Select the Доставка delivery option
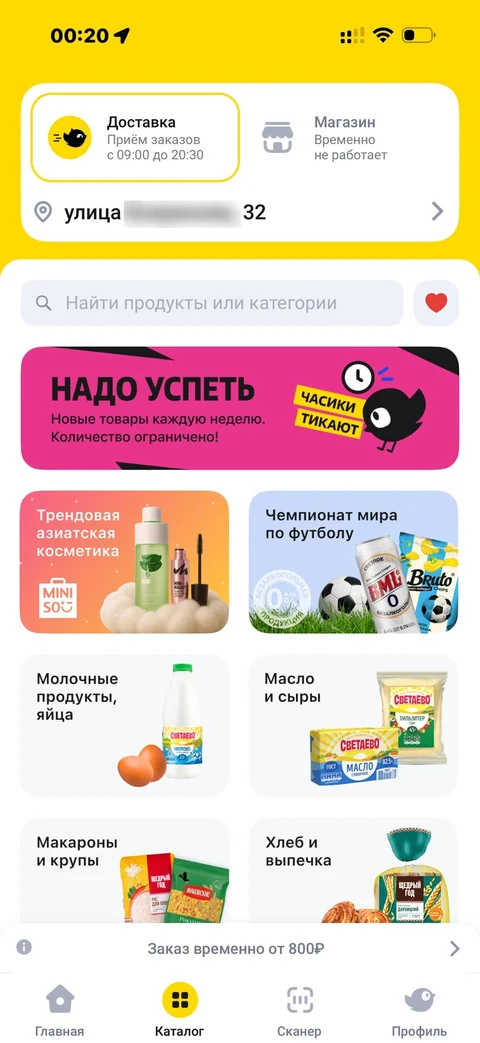480x1043 pixels. 135,137
